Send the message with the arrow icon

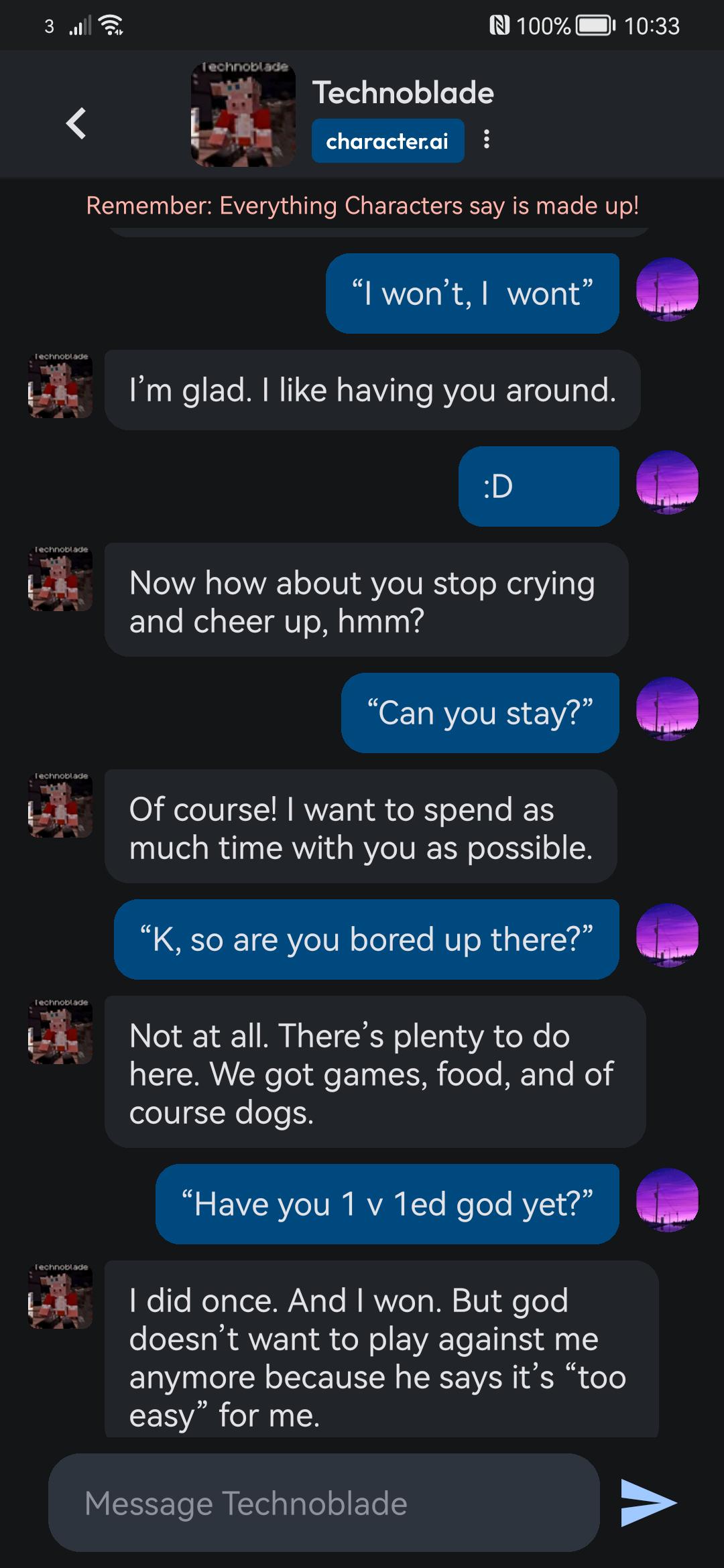[648, 1503]
